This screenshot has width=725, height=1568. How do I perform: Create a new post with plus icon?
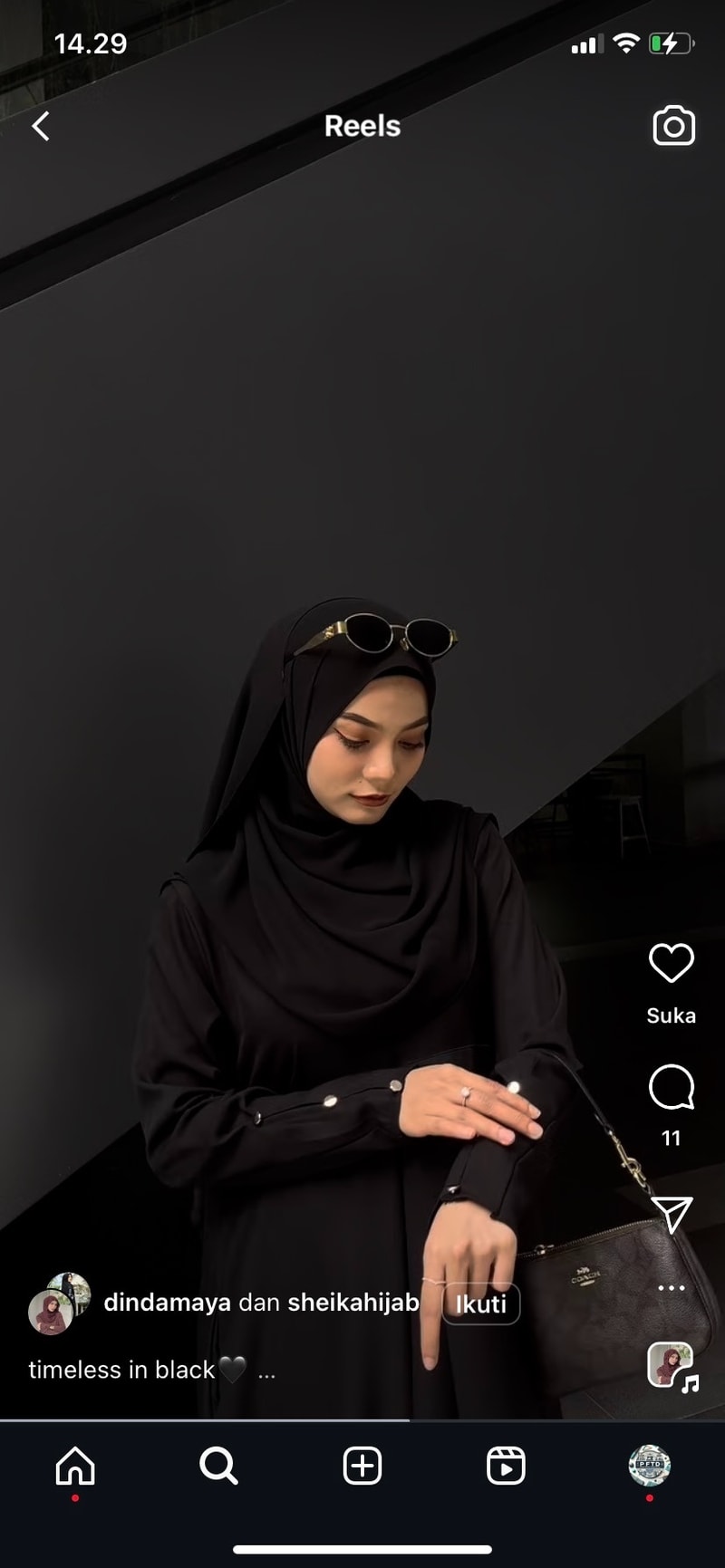362,1466
